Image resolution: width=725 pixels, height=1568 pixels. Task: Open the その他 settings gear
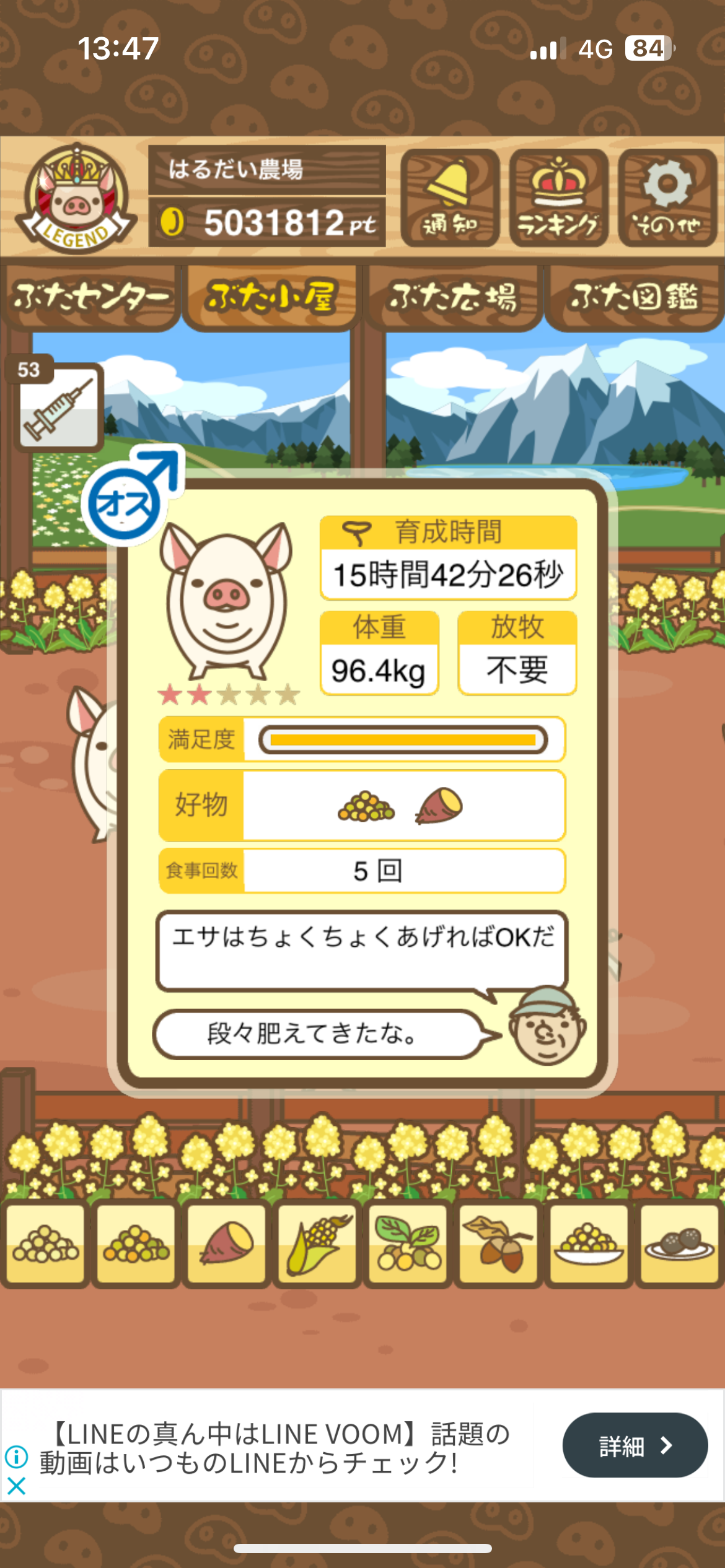click(667, 198)
